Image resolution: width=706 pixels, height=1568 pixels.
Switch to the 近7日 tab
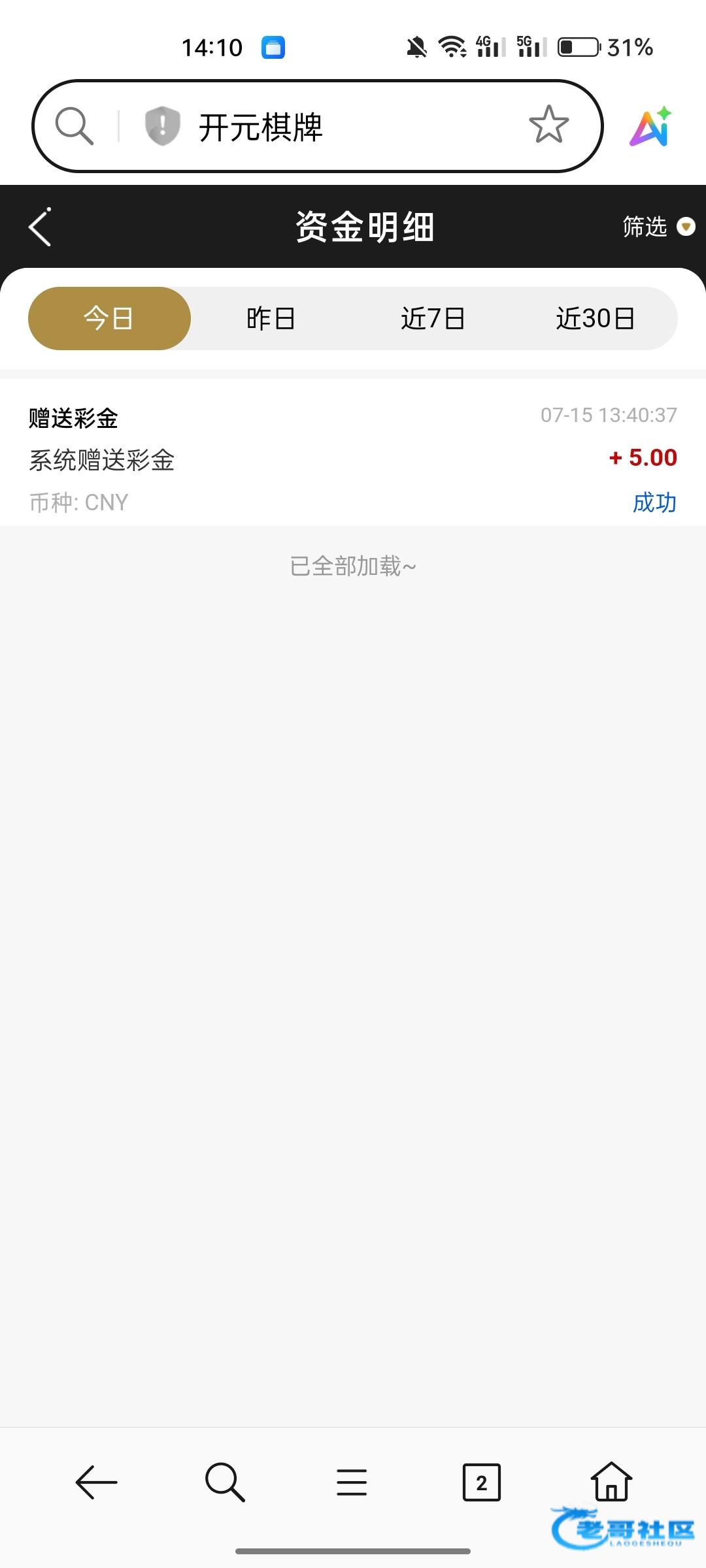point(433,318)
